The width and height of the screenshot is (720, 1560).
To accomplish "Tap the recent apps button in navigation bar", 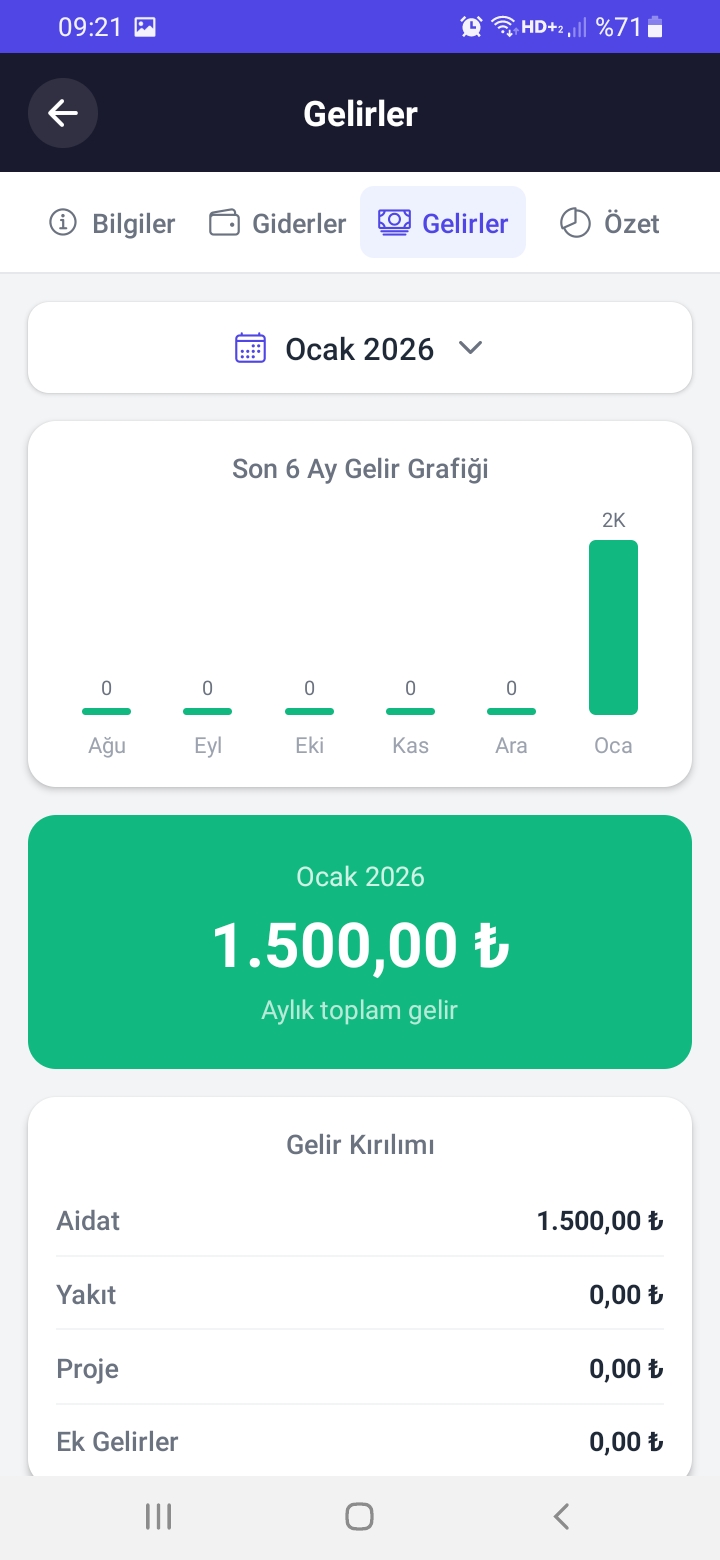I will 158,1515.
